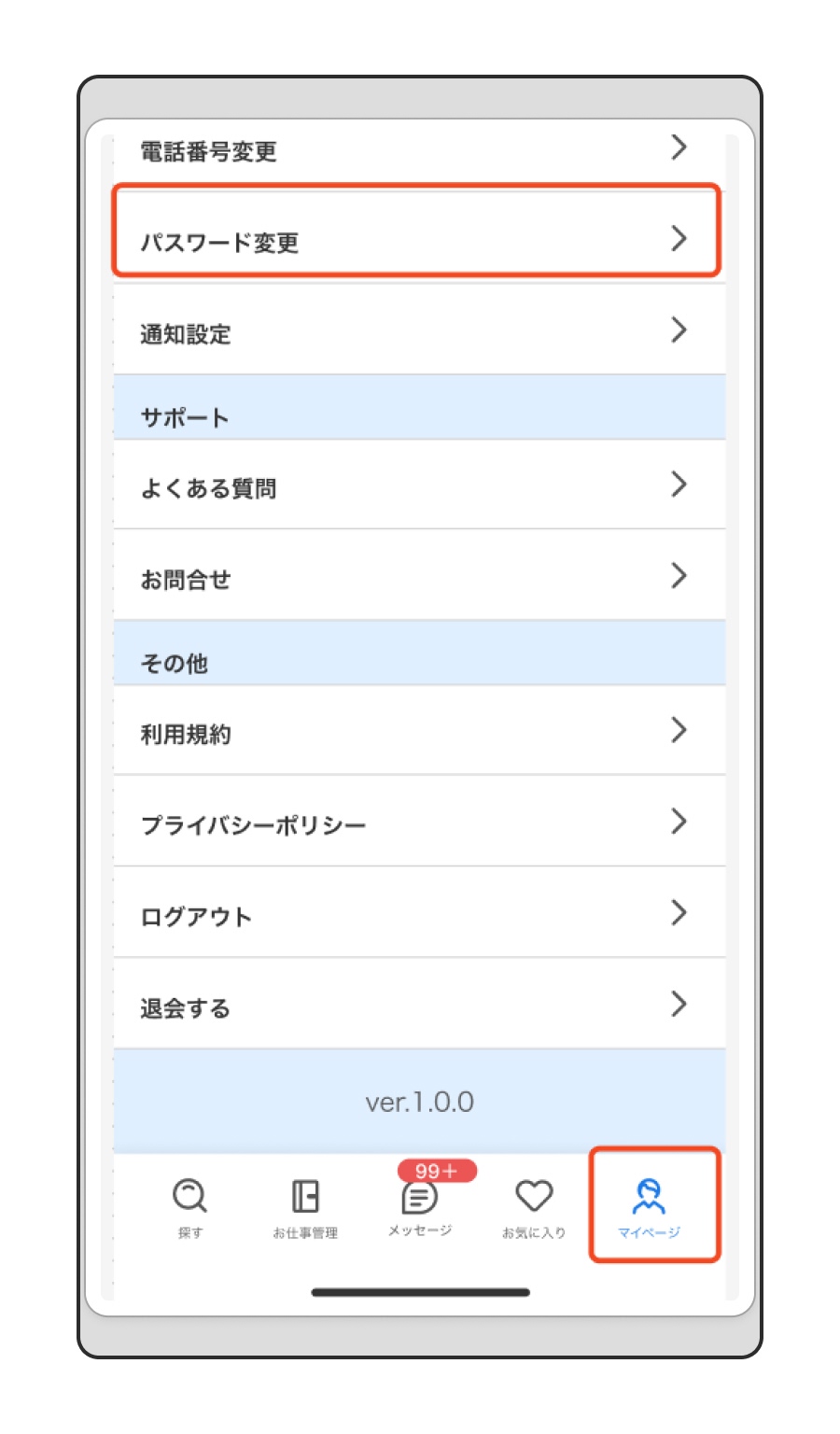
Task: Select ログアウト to log out
Action: tap(418, 915)
